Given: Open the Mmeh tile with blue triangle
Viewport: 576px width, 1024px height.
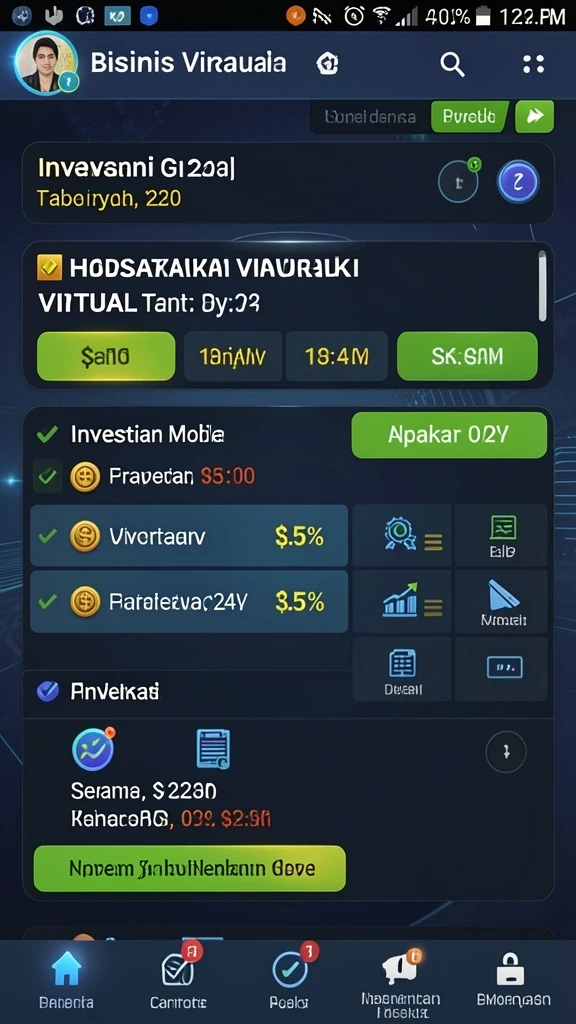Looking at the screenshot, I should click(502, 602).
